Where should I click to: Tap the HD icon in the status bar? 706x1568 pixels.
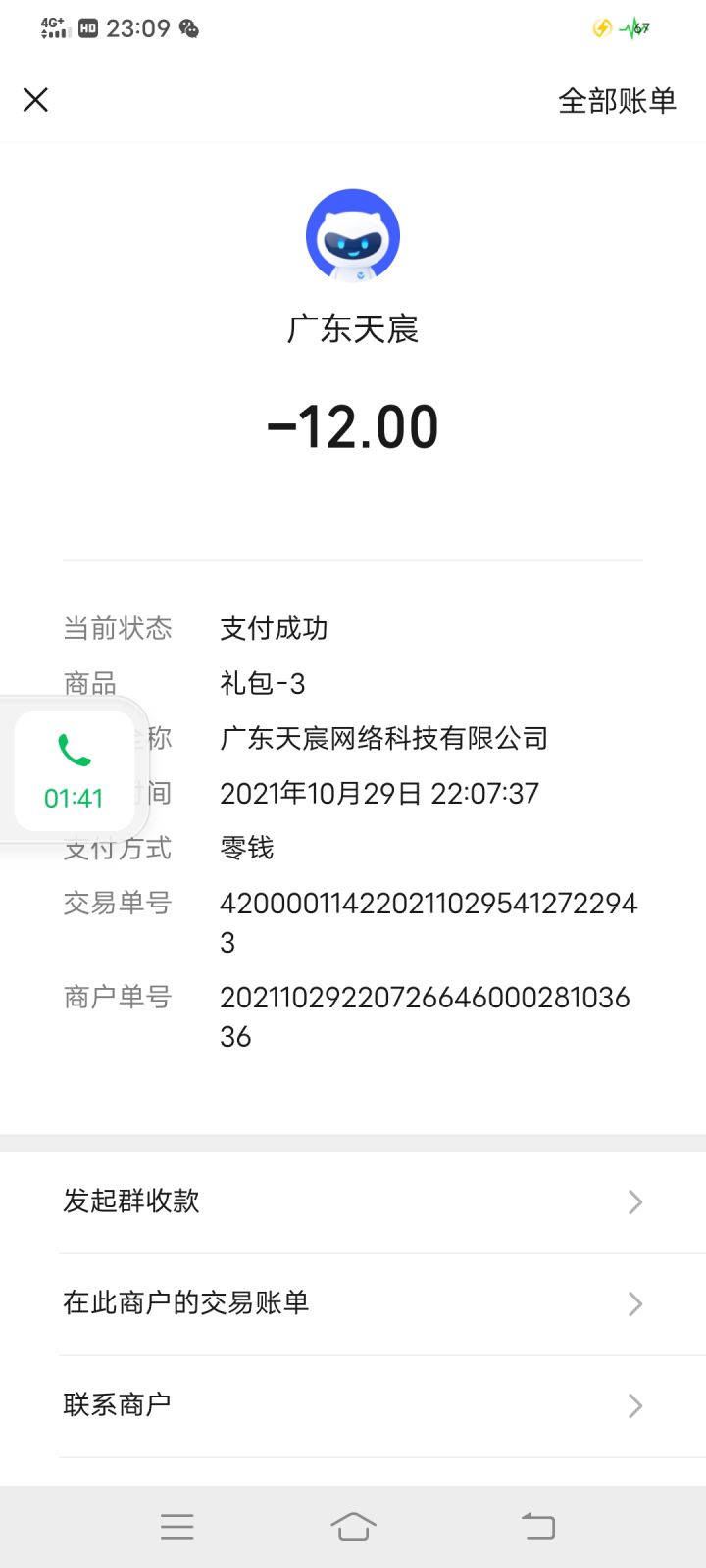pos(88,27)
